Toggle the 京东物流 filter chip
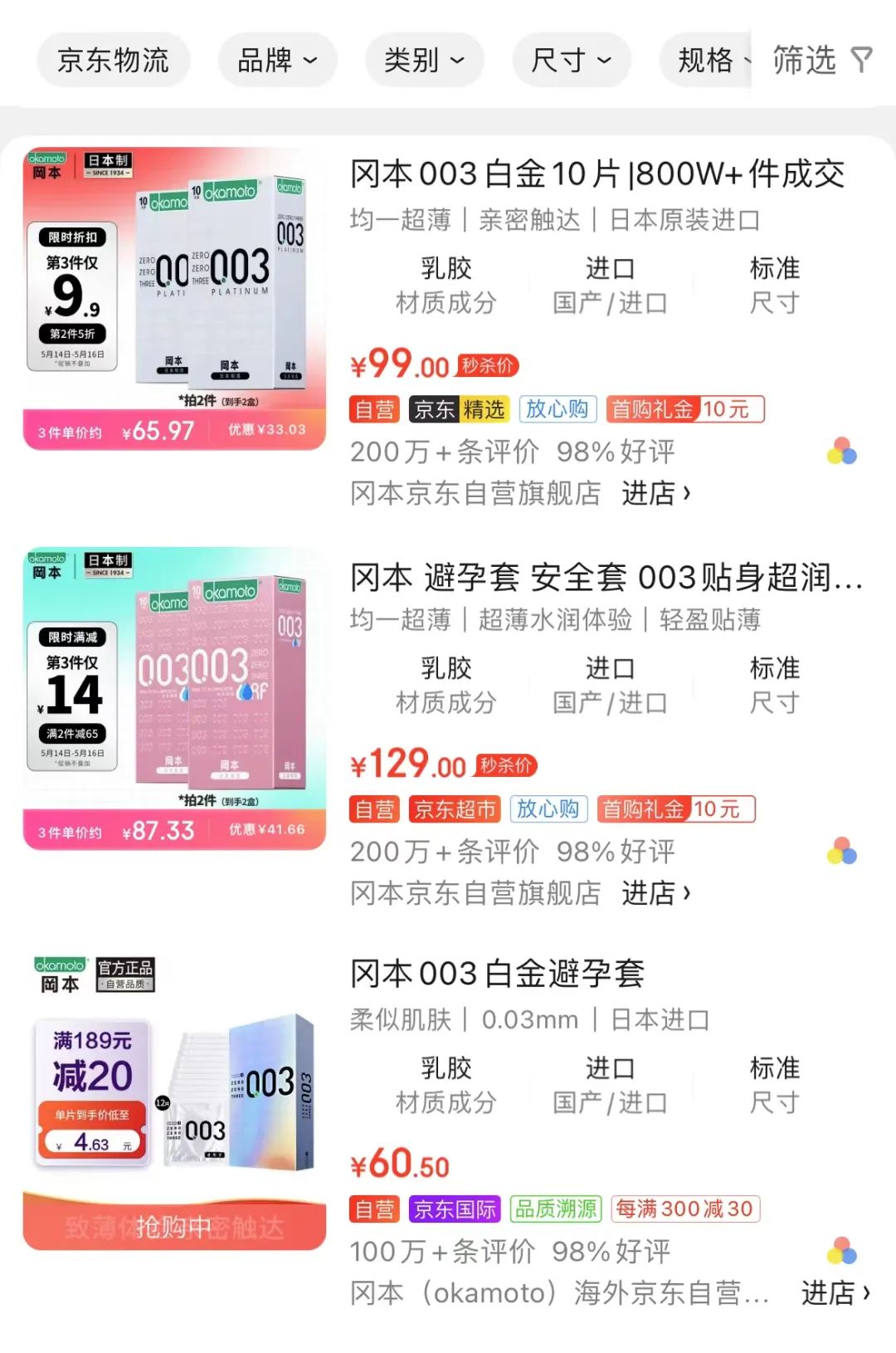 click(113, 60)
